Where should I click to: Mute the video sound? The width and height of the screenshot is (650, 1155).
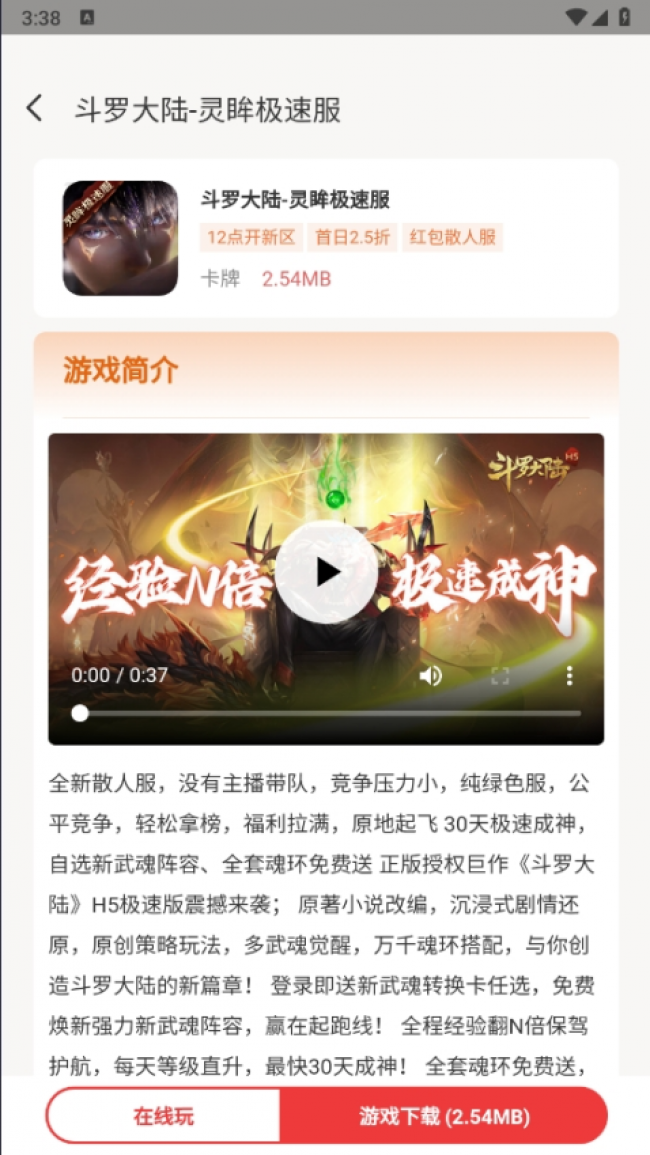click(x=430, y=676)
